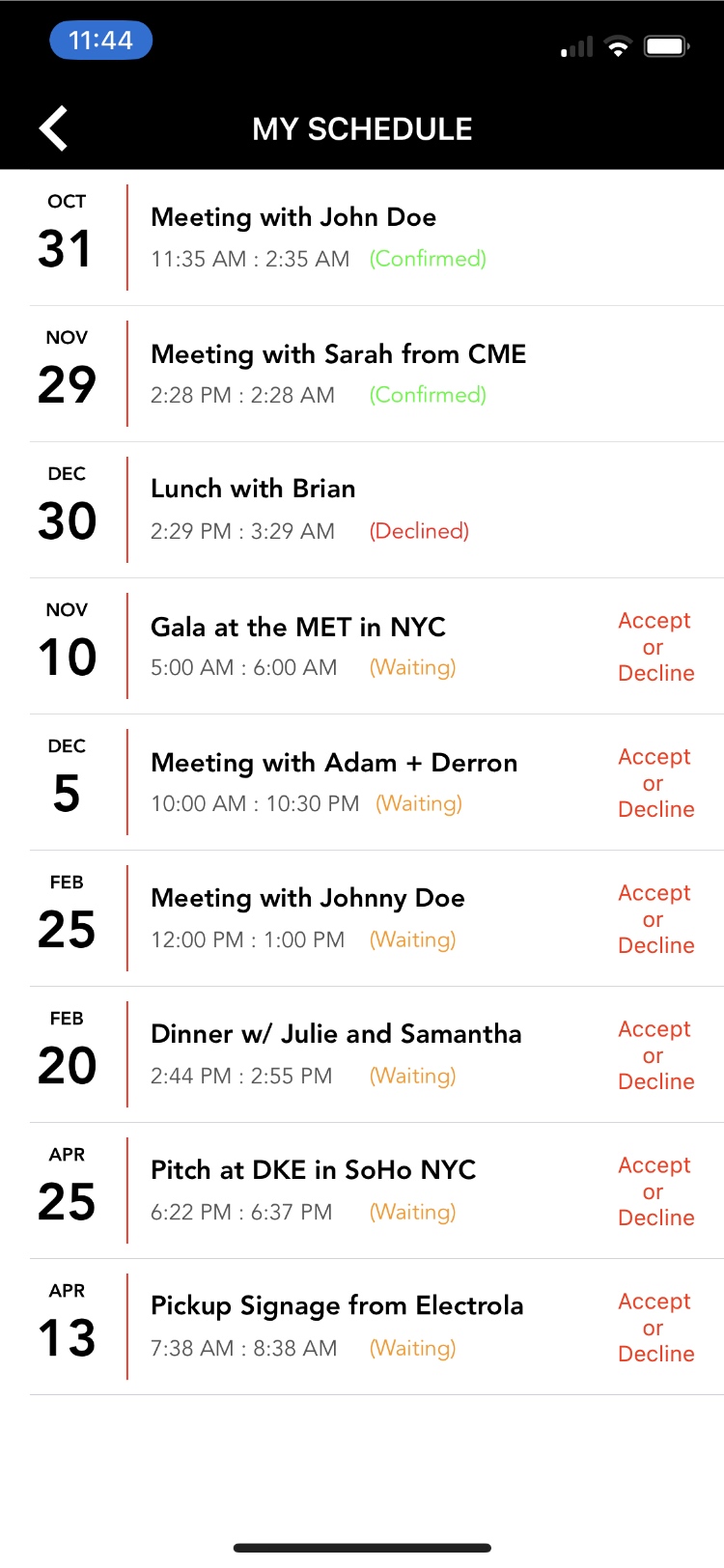
Task: Open Meeting with John Doe event
Action: click(x=293, y=217)
